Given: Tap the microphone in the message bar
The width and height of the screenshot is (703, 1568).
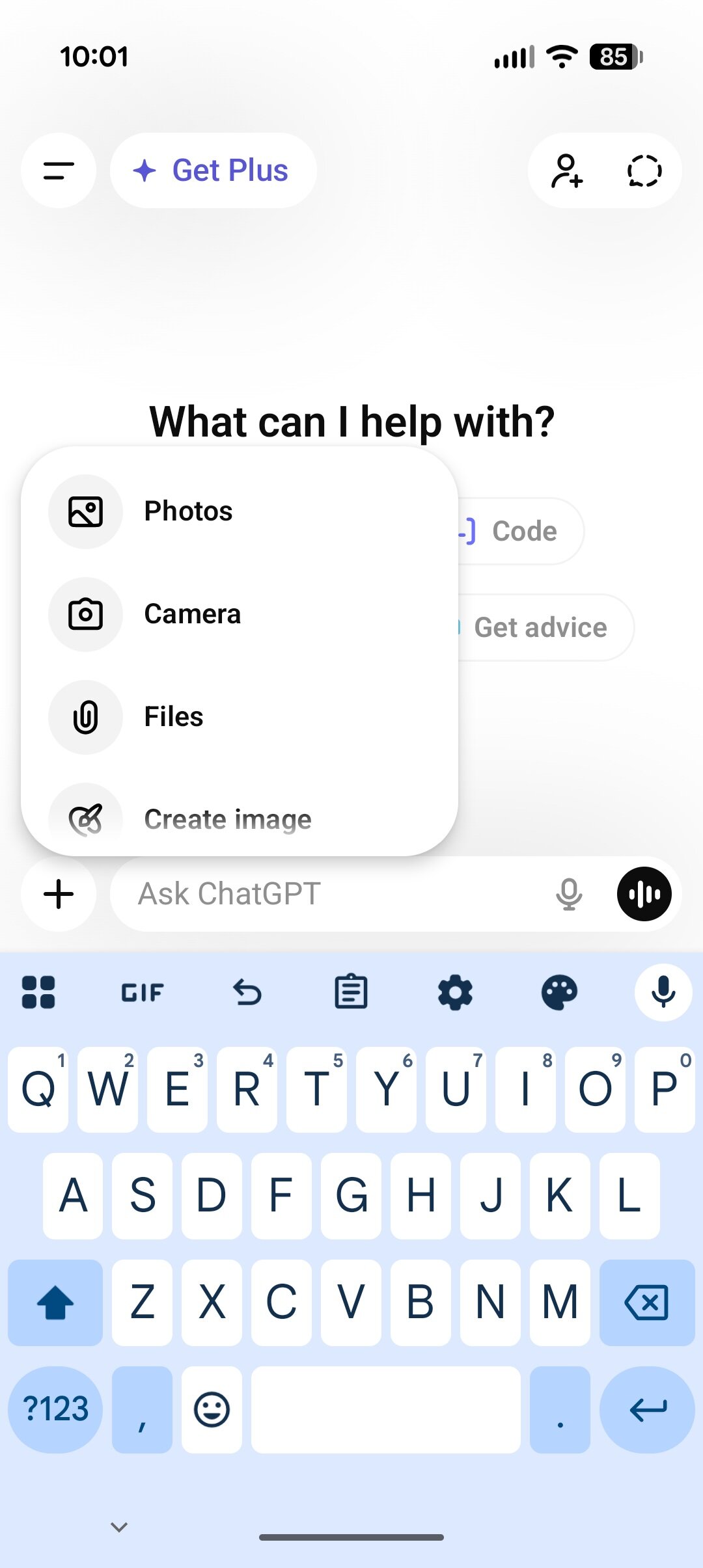Looking at the screenshot, I should tap(568, 894).
